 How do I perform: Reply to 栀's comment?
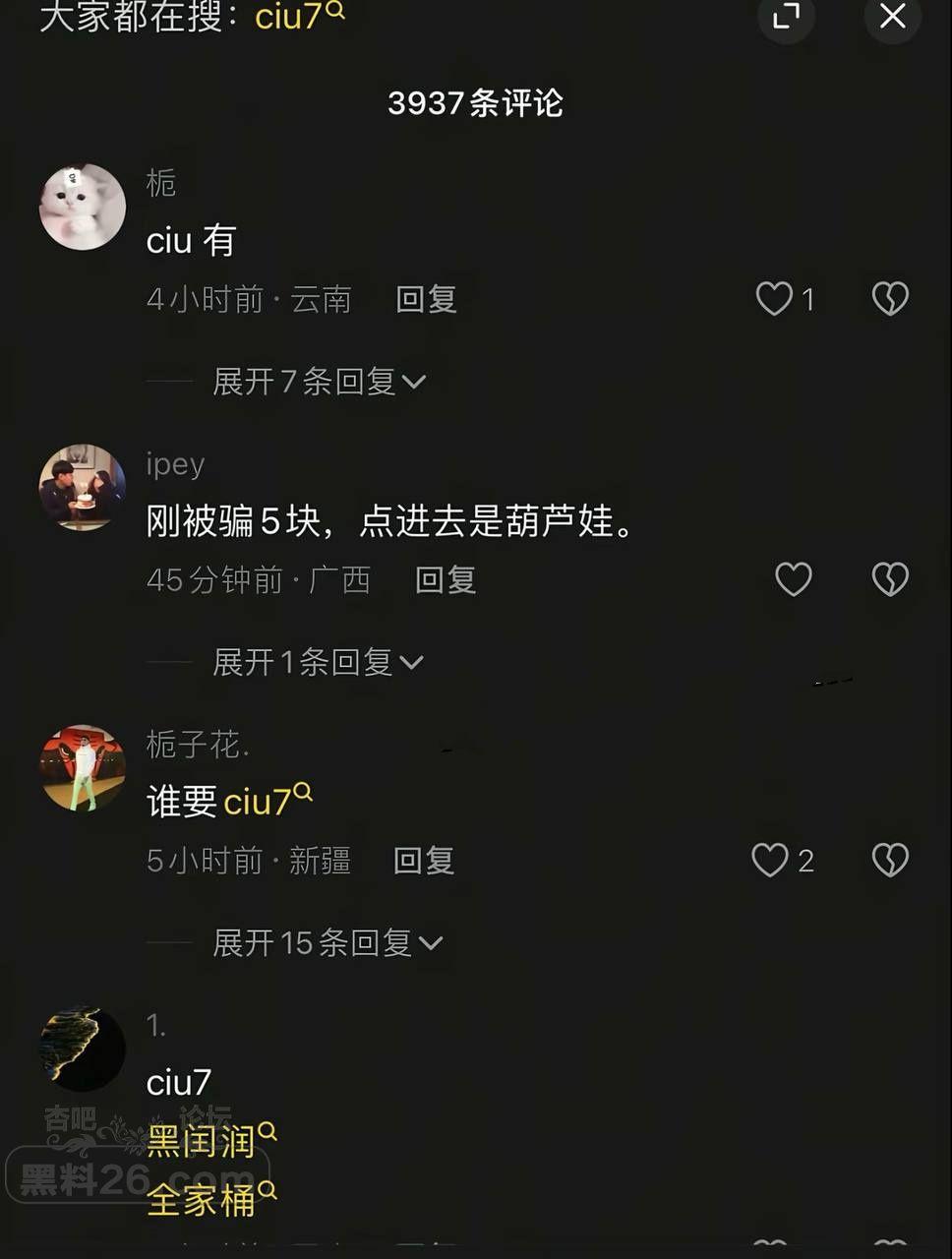pos(426,299)
